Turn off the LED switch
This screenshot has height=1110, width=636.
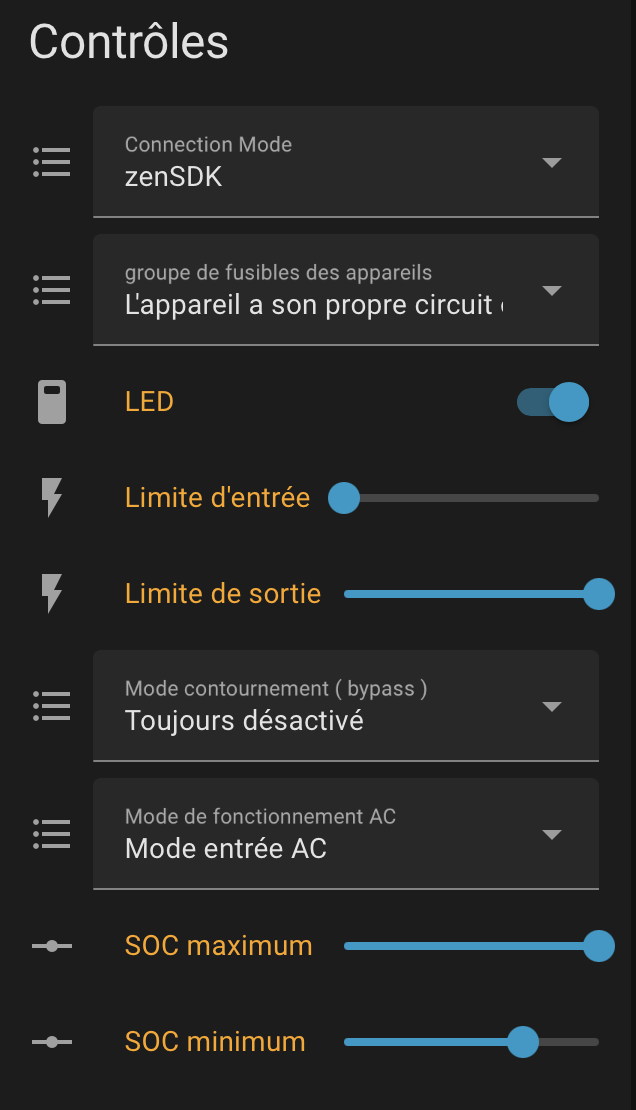click(552, 402)
